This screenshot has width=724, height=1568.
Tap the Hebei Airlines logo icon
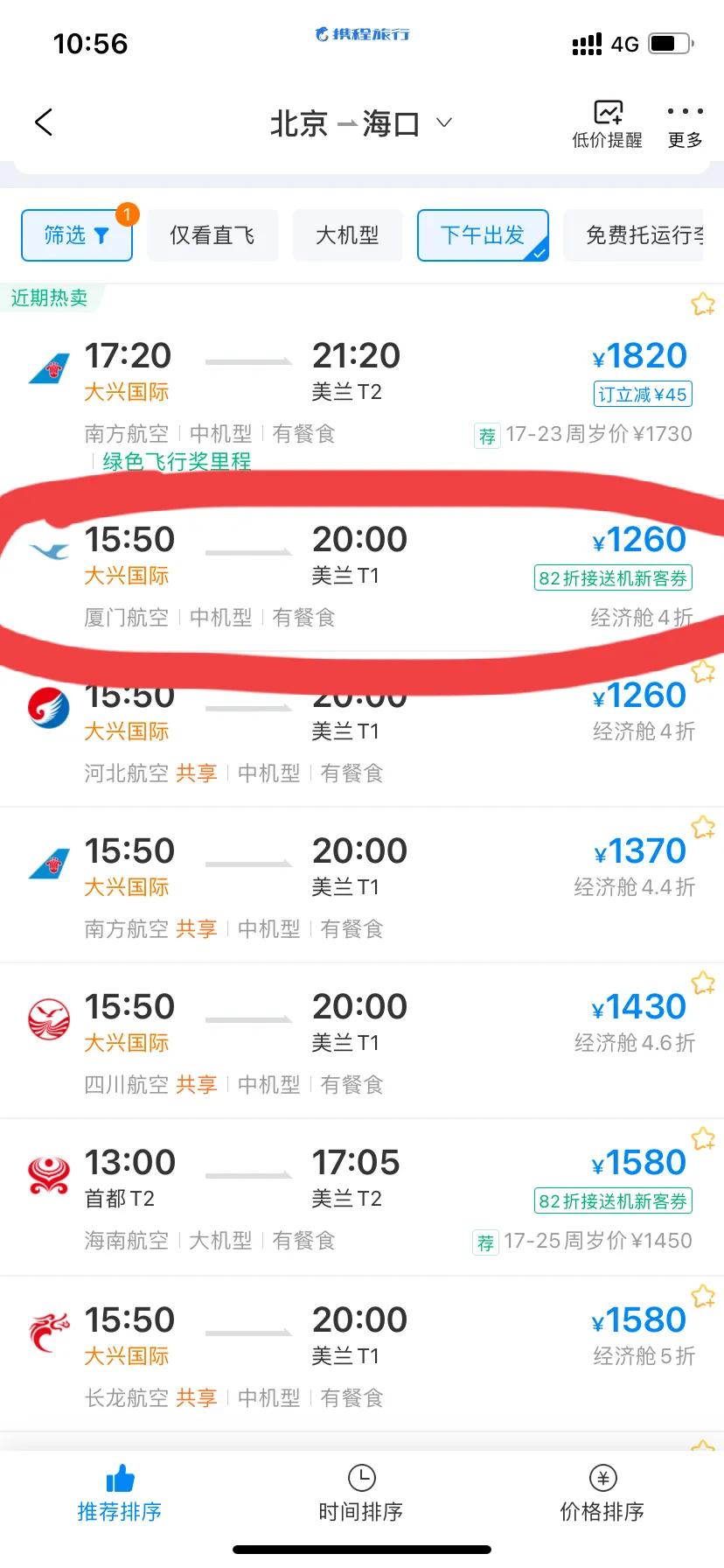click(x=48, y=709)
